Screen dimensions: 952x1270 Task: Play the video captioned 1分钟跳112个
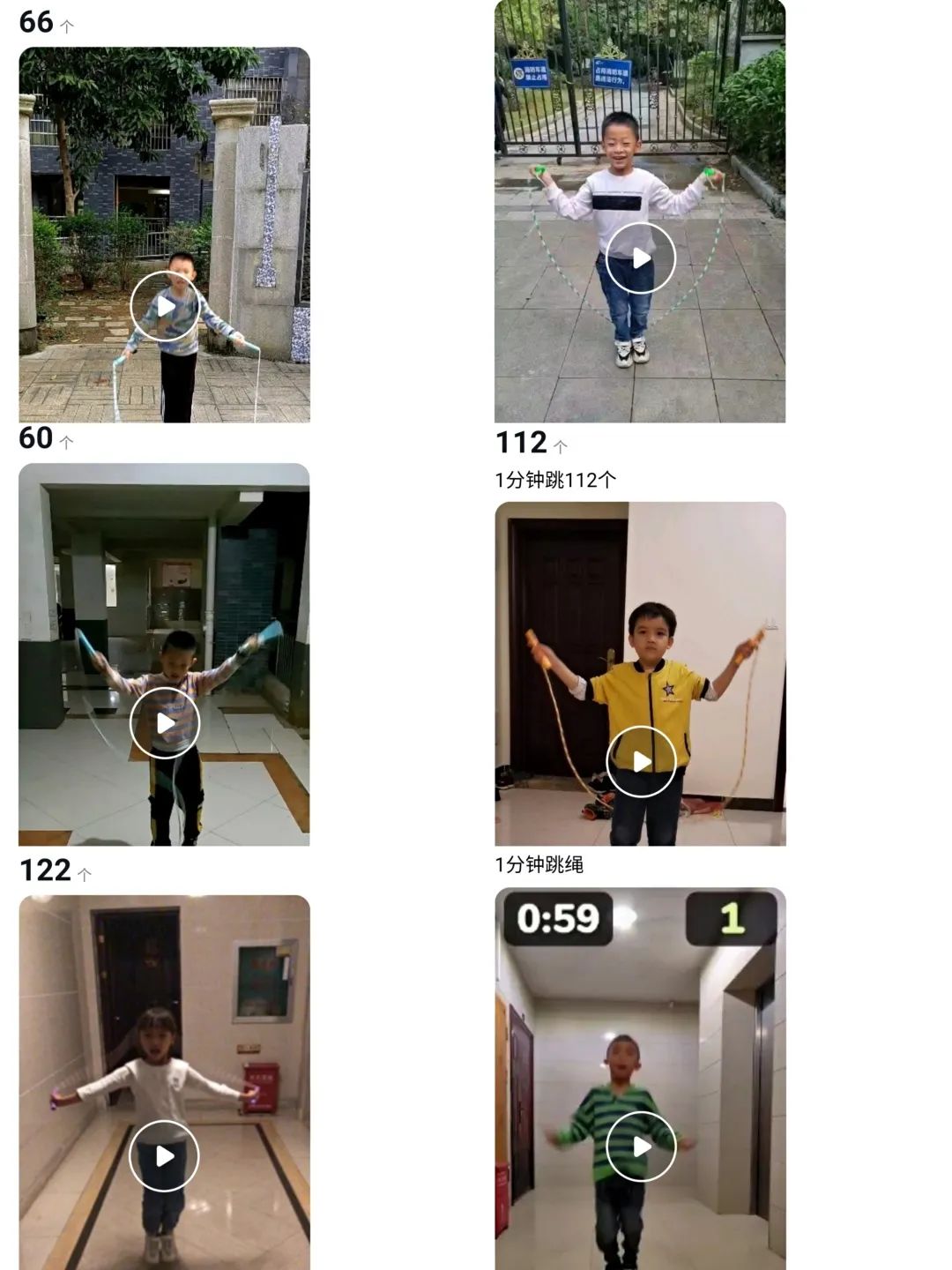[x=641, y=761]
